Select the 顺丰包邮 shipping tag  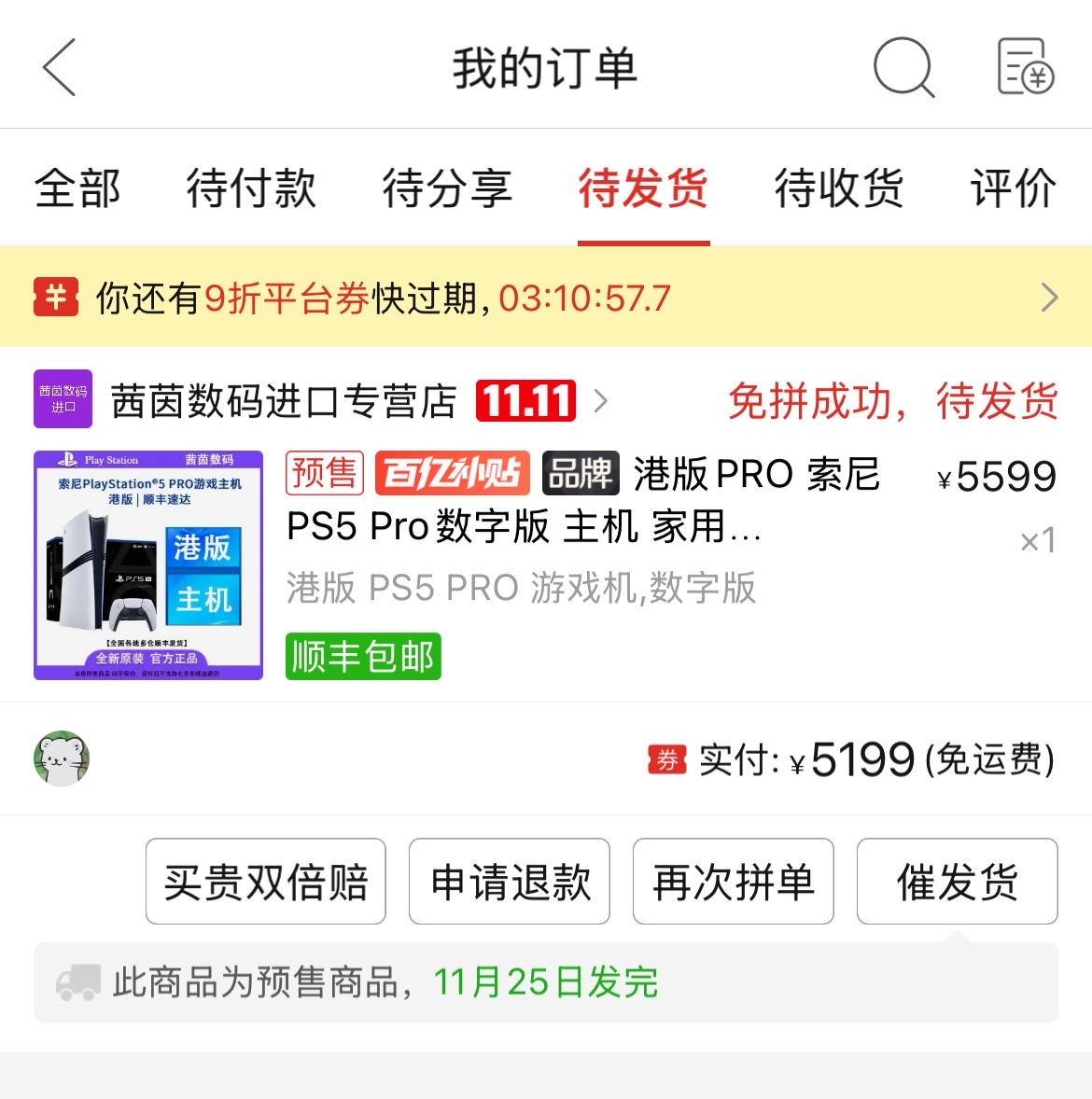pos(363,656)
